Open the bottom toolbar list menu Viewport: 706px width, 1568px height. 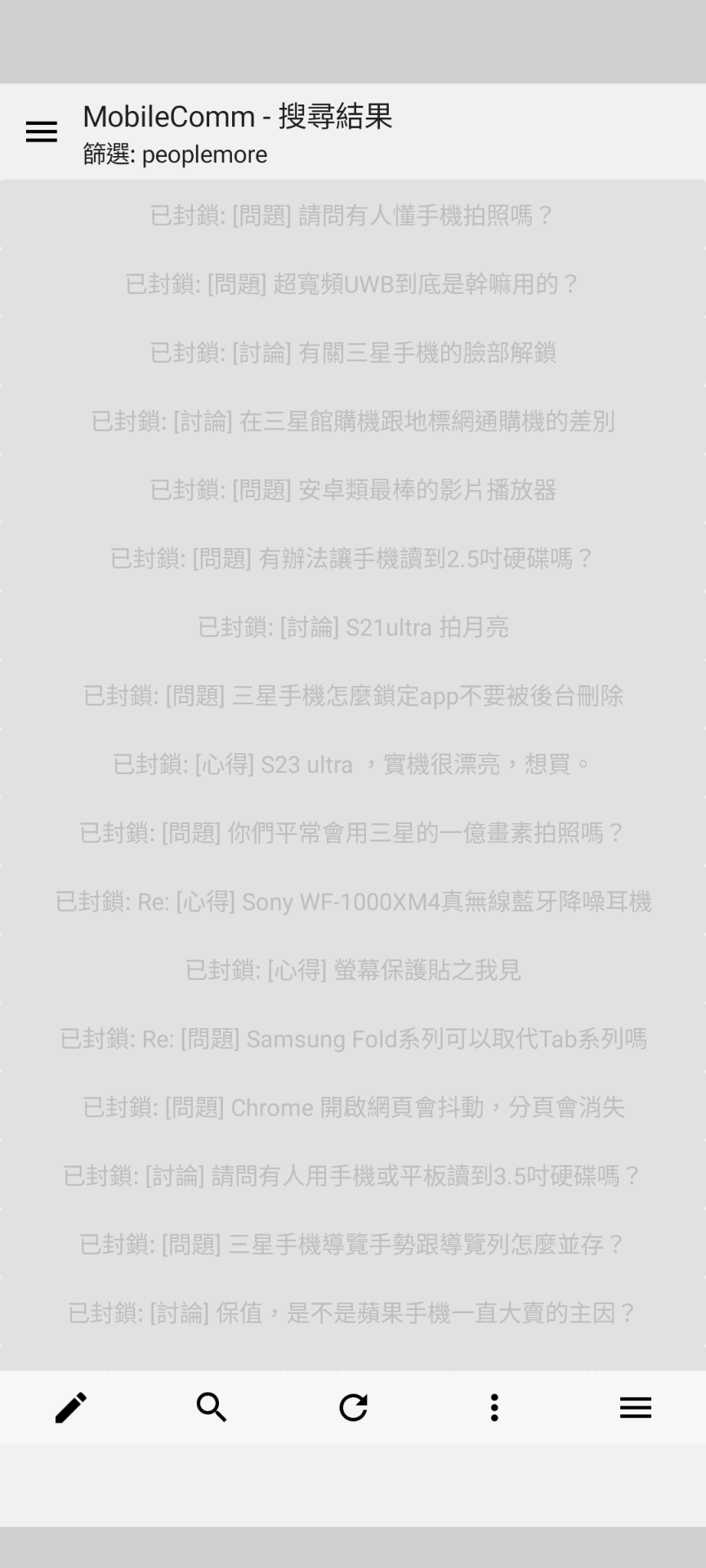tap(635, 1407)
